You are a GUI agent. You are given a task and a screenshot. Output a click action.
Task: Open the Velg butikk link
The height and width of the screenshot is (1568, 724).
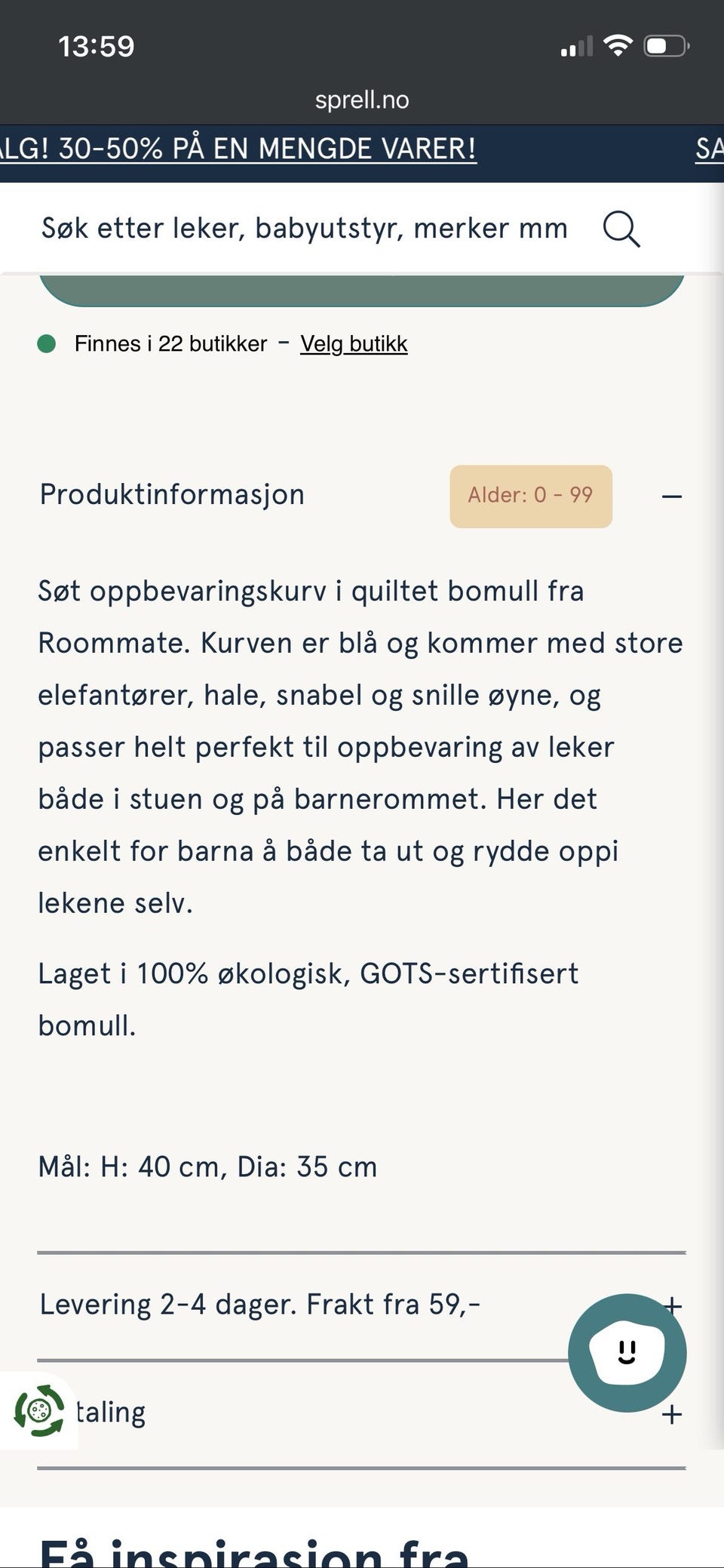click(x=354, y=343)
